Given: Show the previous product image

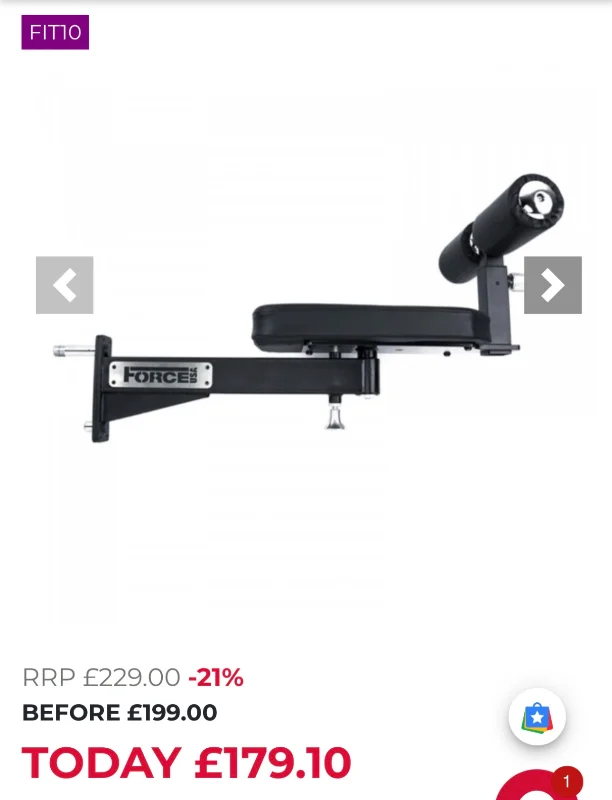Looking at the screenshot, I should pyautogui.click(x=64, y=285).
